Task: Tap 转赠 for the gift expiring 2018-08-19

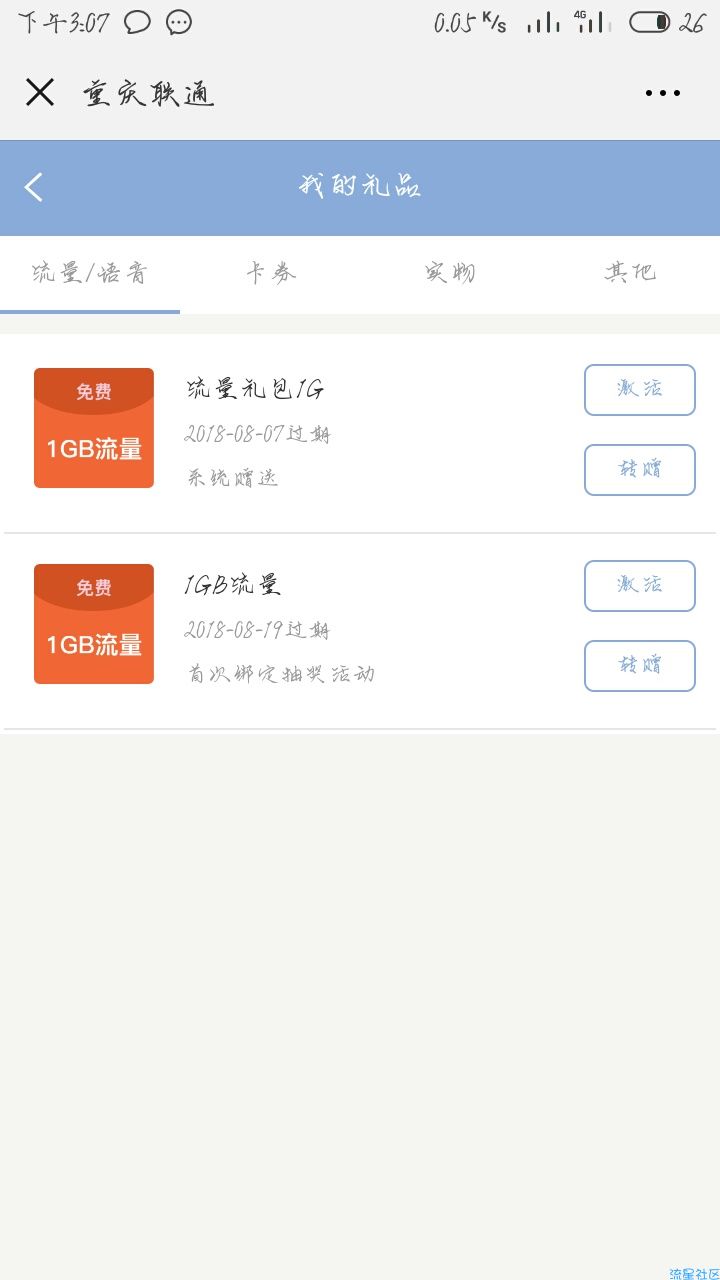Action: coord(640,666)
